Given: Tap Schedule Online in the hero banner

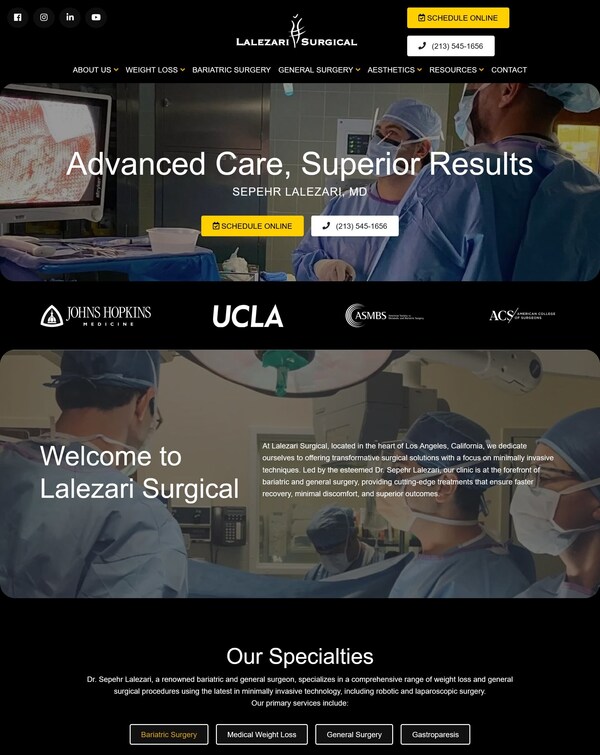Looking at the screenshot, I should tap(252, 226).
